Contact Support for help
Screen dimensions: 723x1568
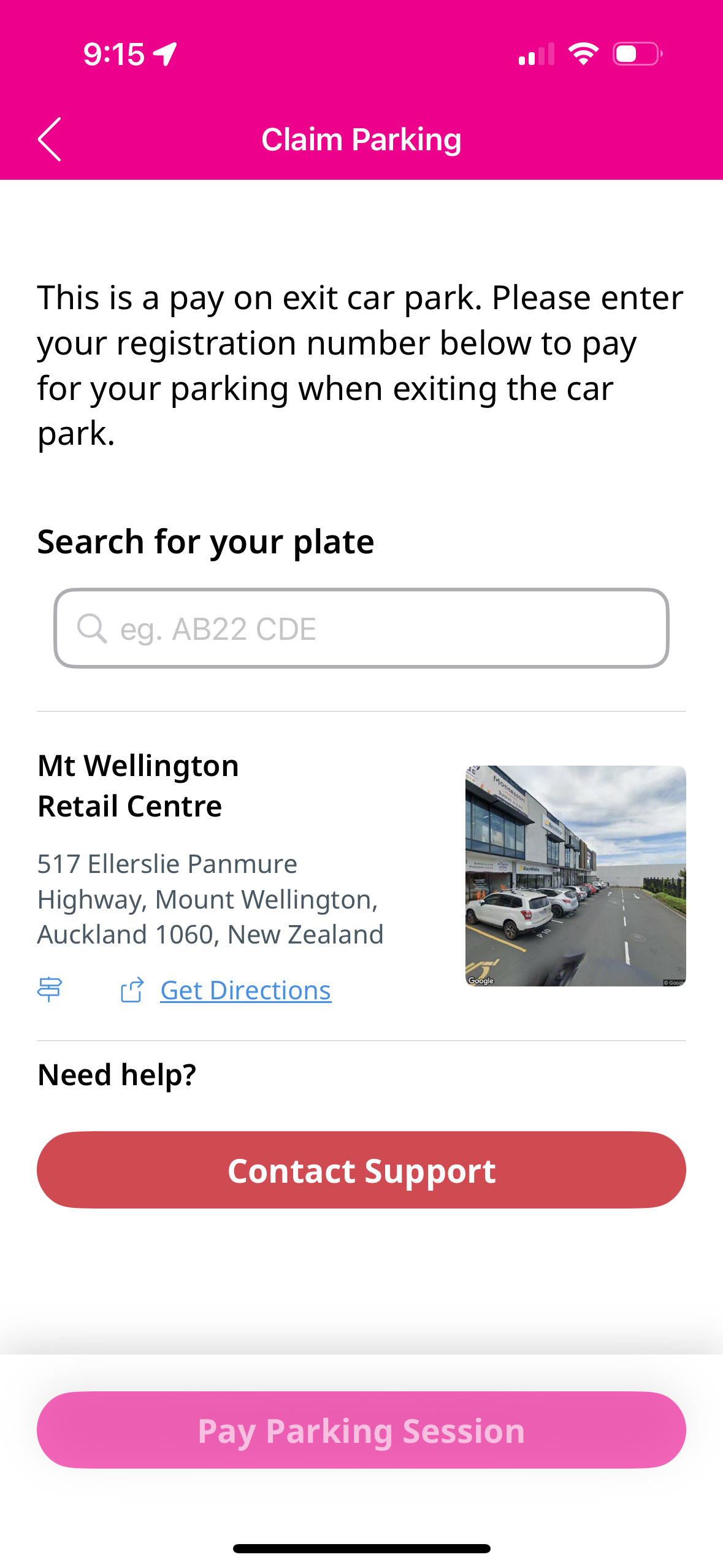(361, 1170)
